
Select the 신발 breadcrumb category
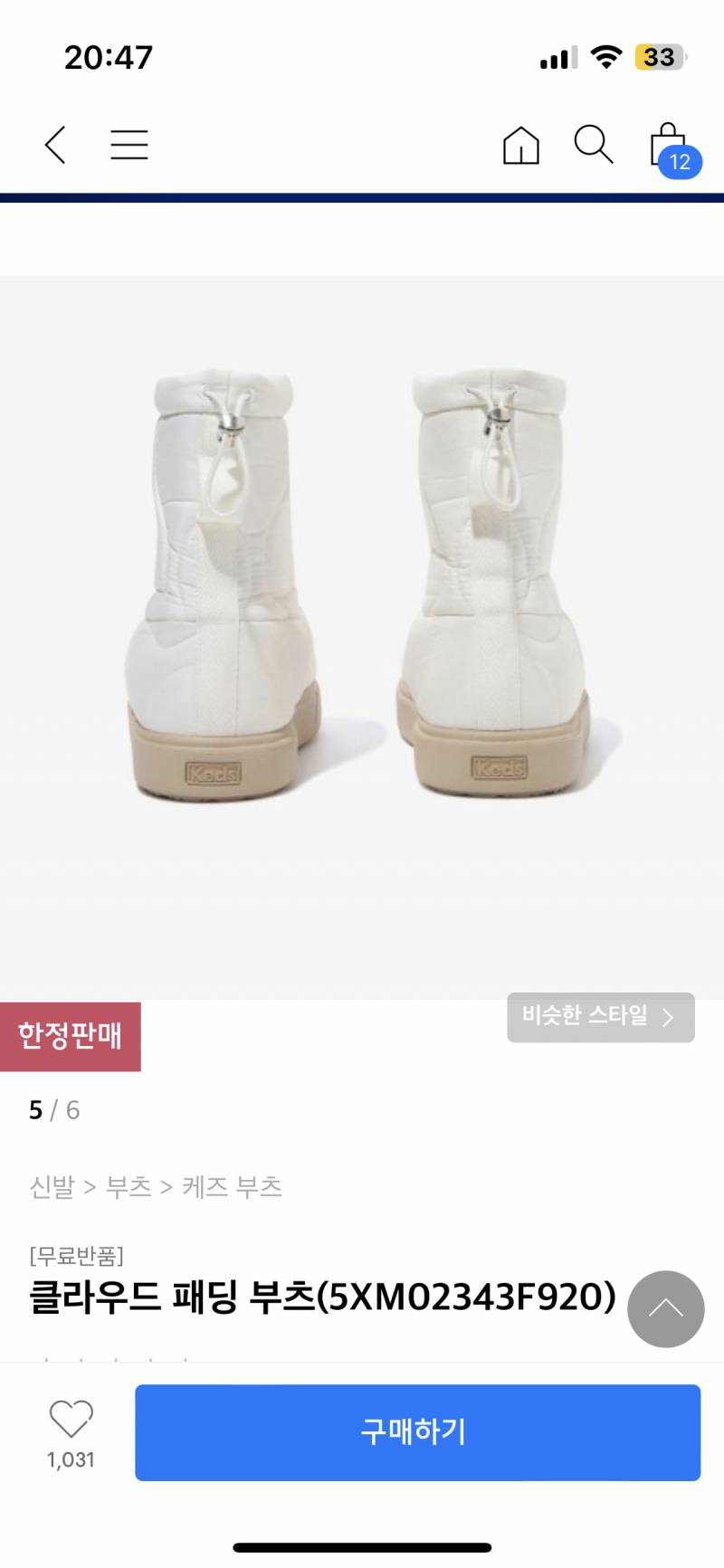(50, 1186)
